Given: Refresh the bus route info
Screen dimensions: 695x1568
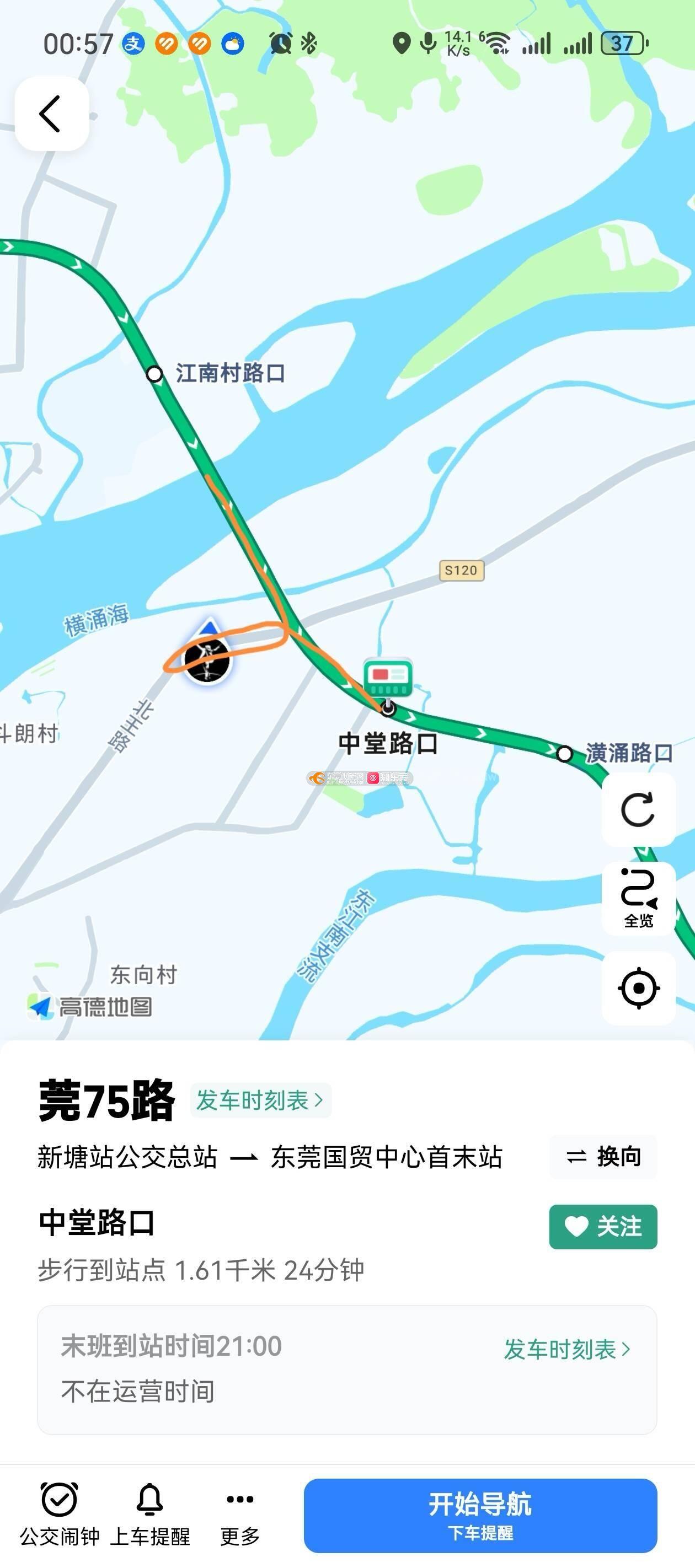Looking at the screenshot, I should [x=638, y=809].
